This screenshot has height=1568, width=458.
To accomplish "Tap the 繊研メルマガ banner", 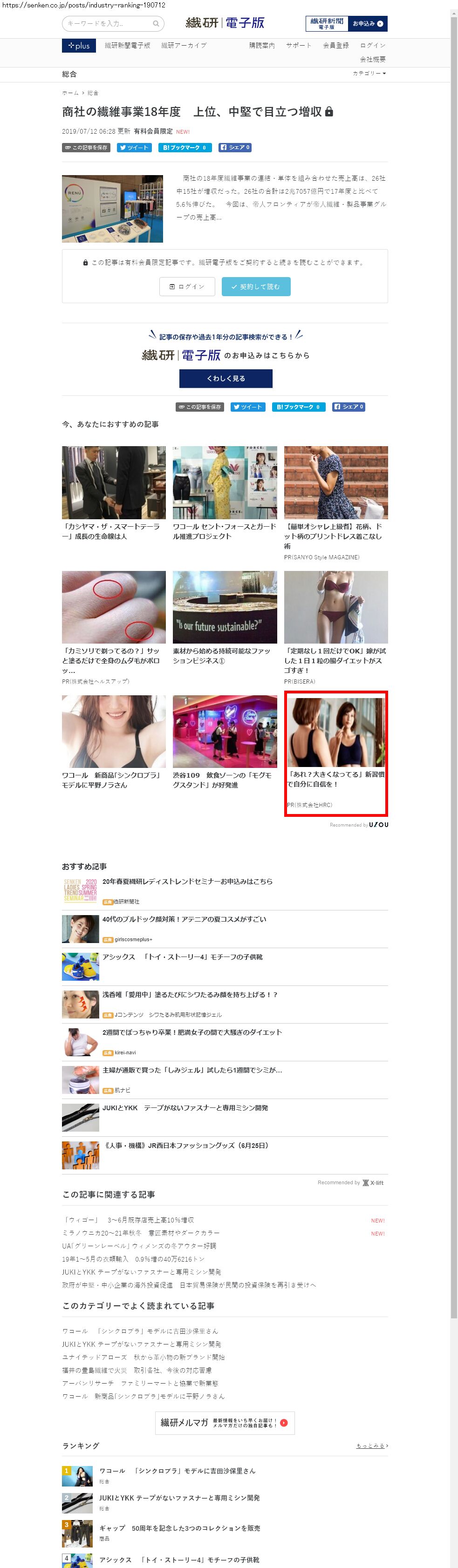I will point(225,1423).
